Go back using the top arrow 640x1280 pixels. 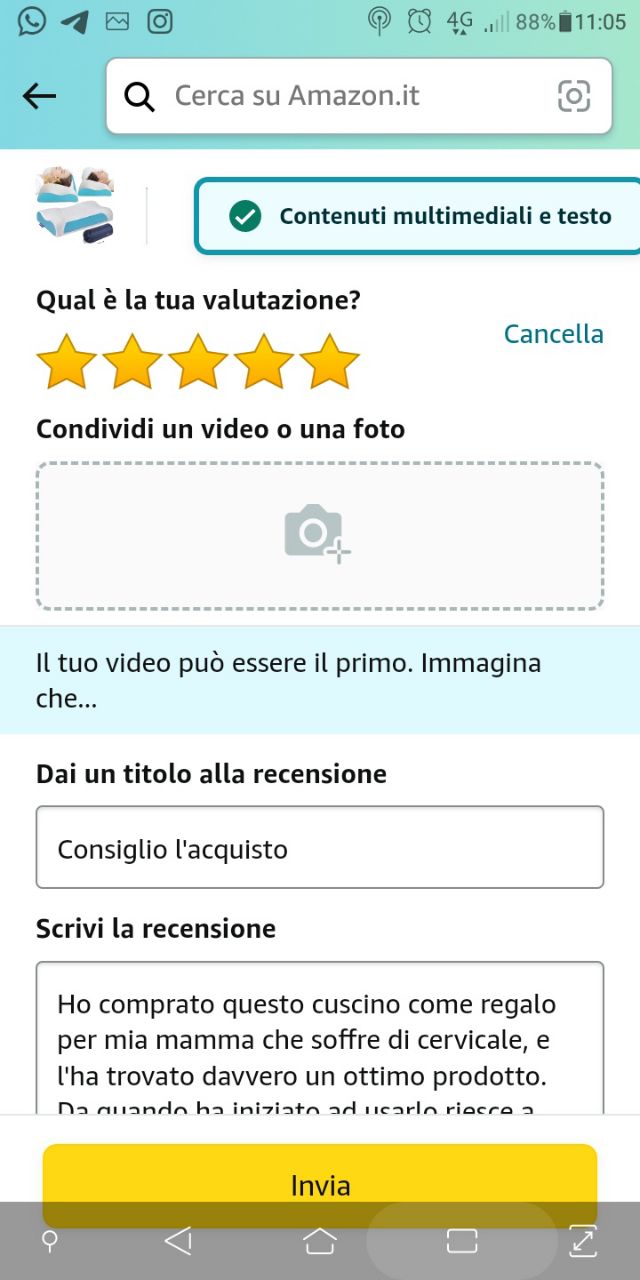[39, 96]
